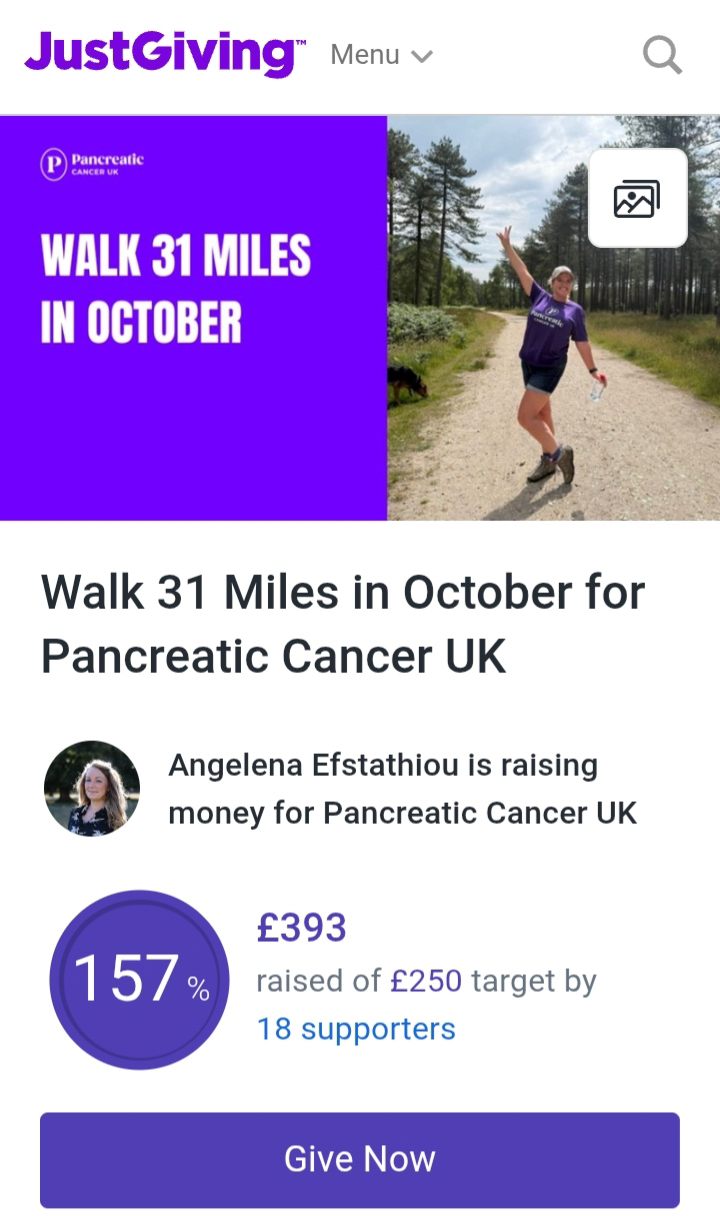Open the photo gallery icon
The image size is (720, 1216).
(637, 198)
